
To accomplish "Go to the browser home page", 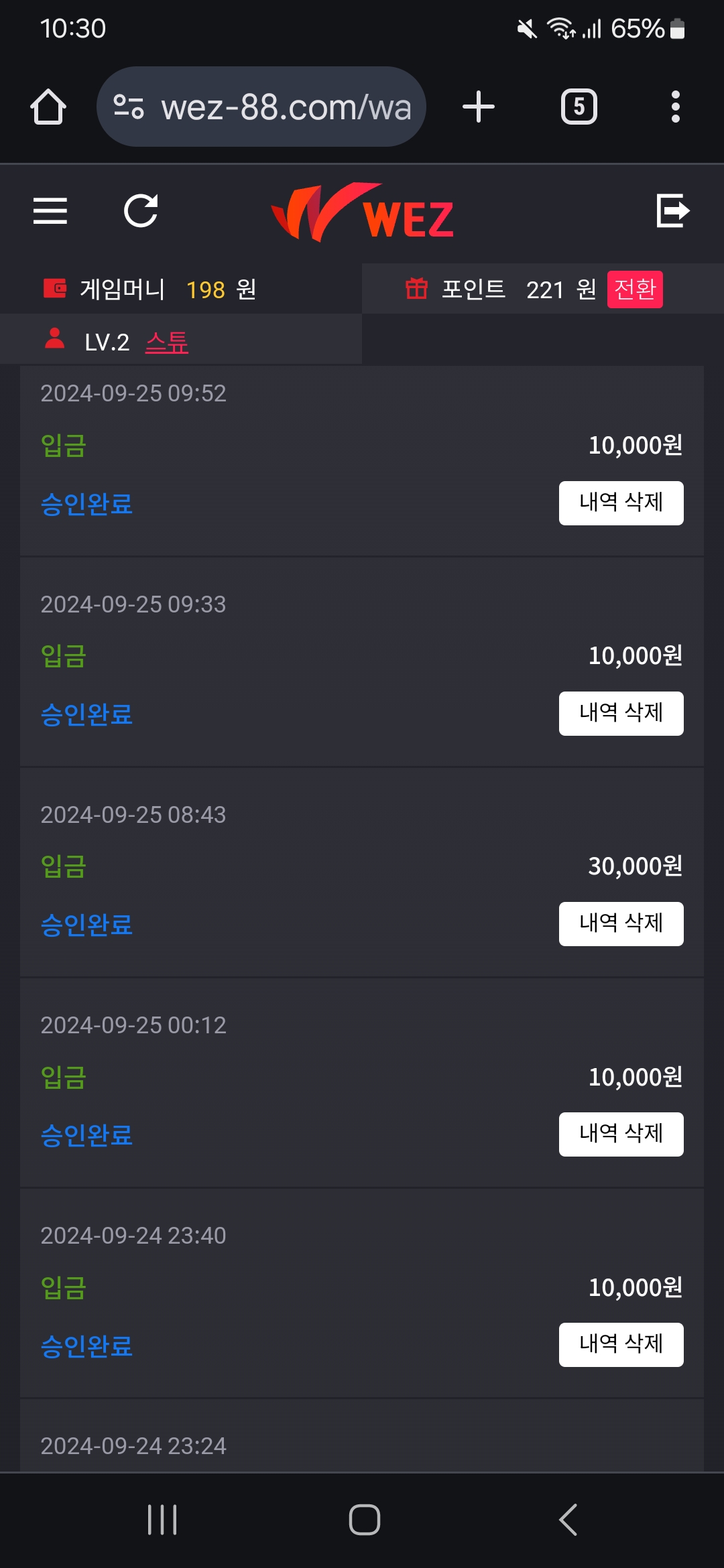I will click(48, 107).
